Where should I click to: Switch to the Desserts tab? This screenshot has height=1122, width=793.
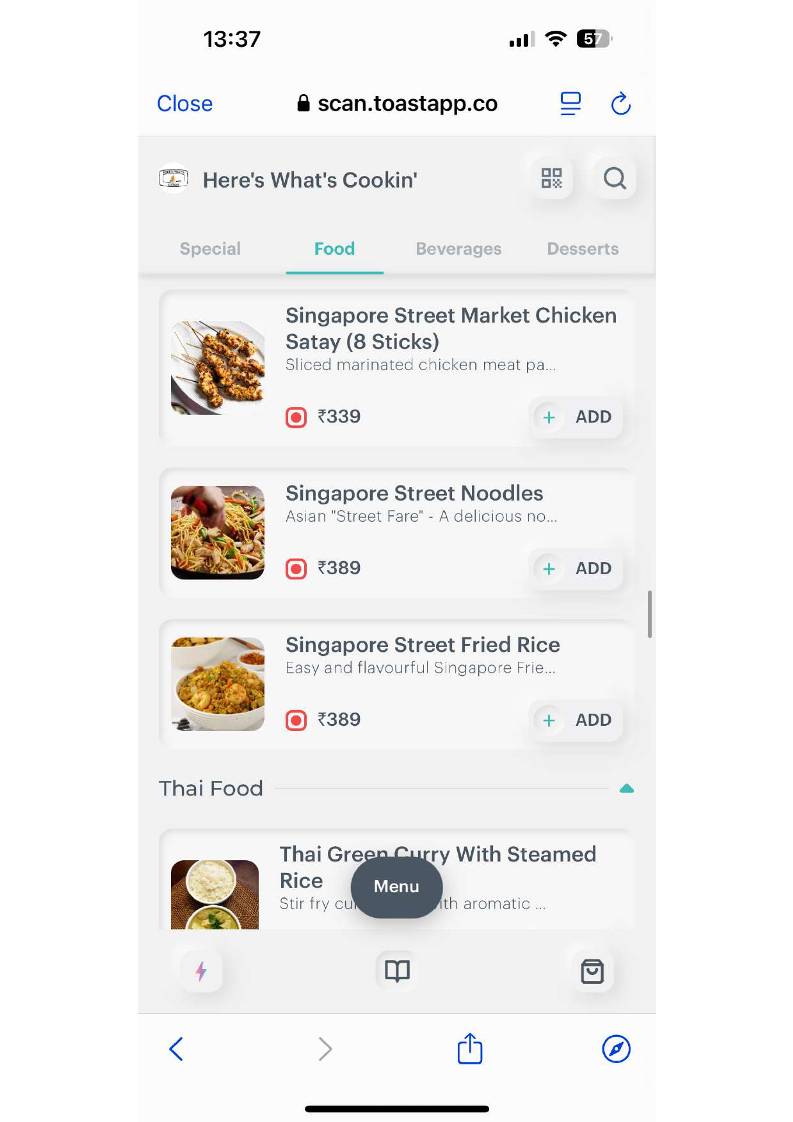click(582, 248)
